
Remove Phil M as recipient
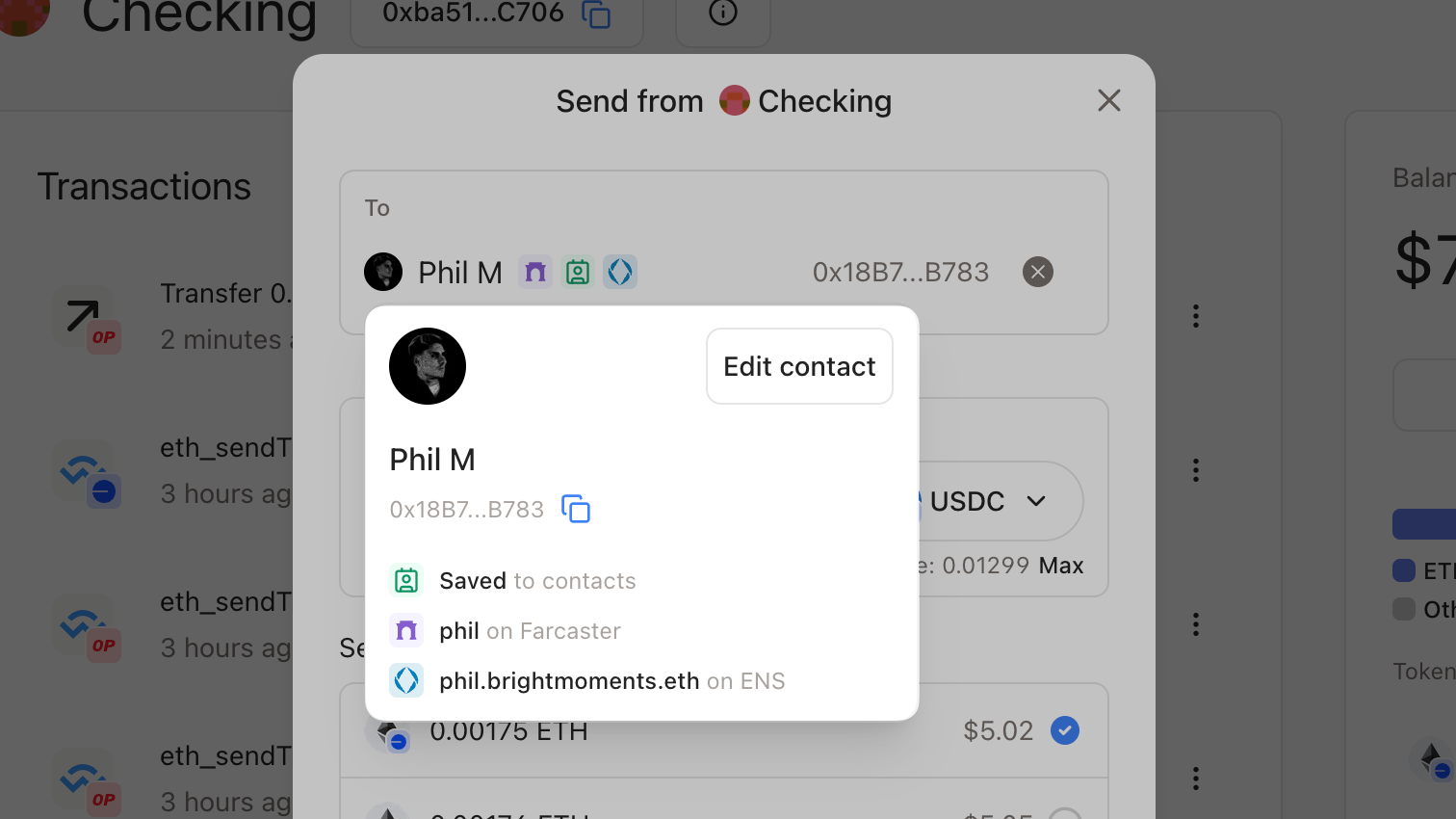[x=1037, y=272]
